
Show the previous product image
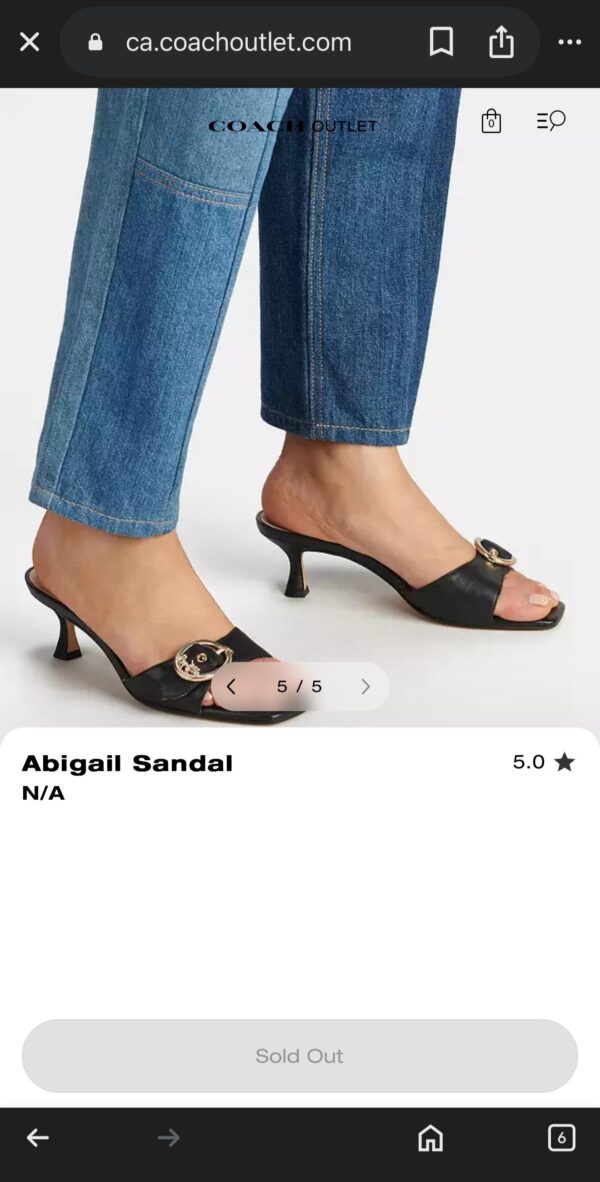click(232, 686)
